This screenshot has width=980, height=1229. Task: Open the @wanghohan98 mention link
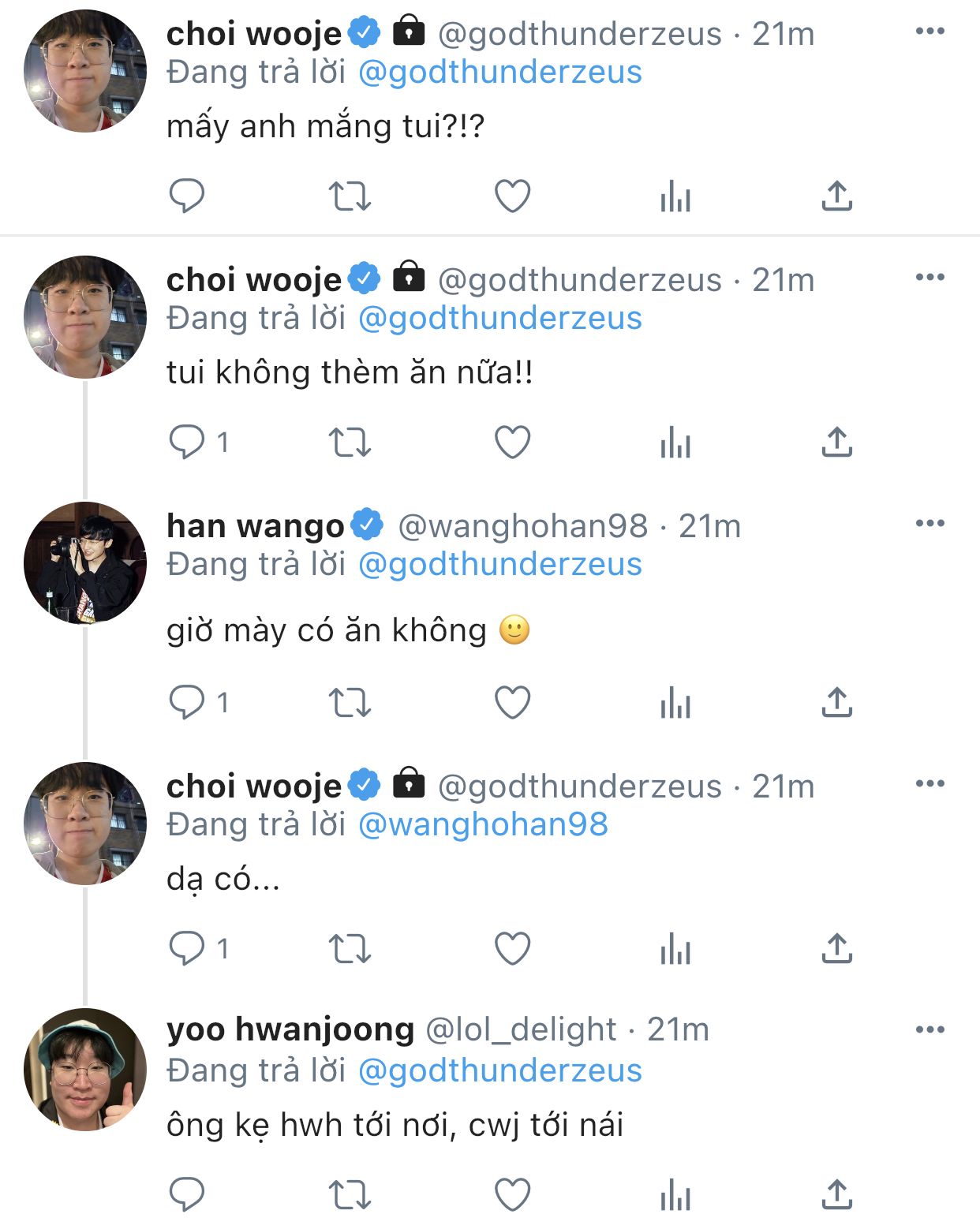[x=483, y=824]
